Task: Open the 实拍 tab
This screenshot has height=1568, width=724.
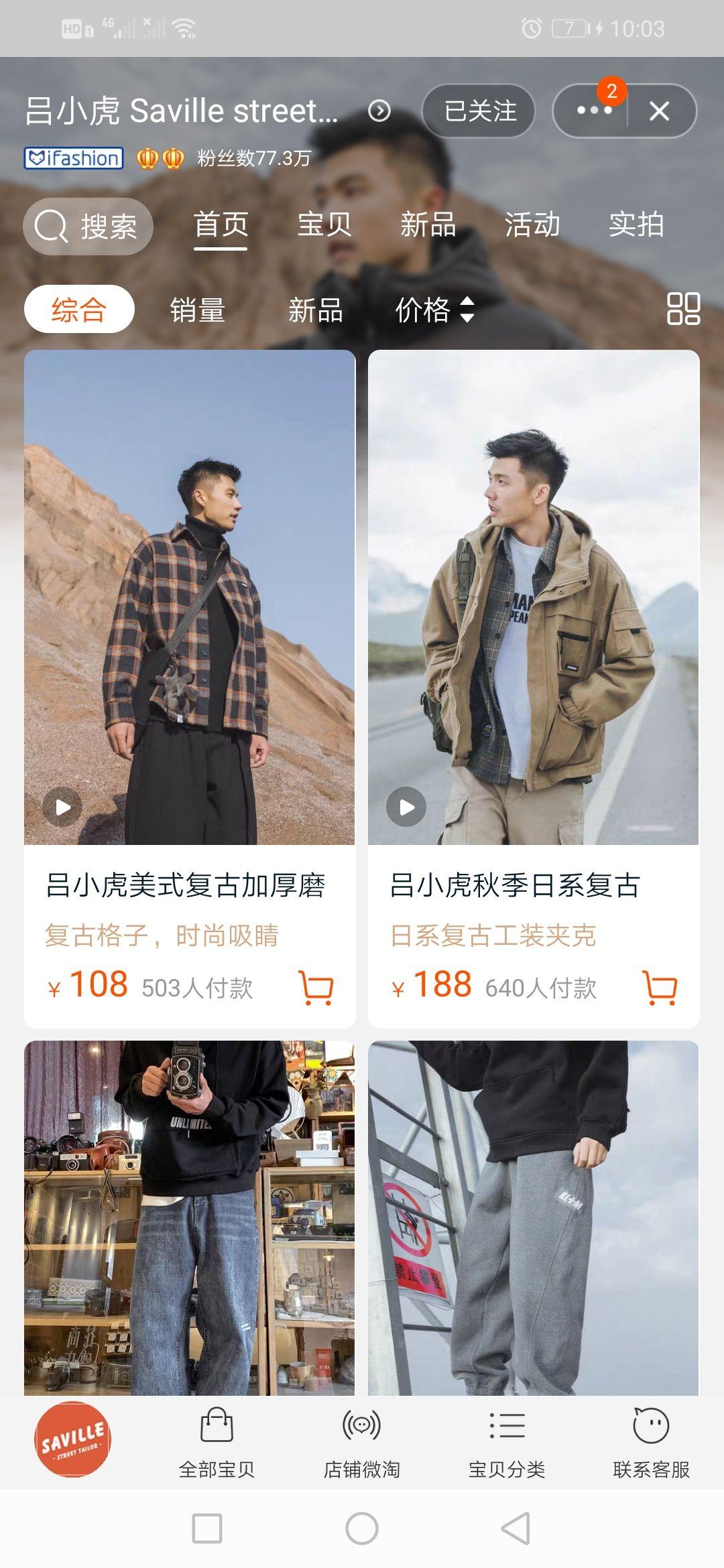Action: click(636, 224)
